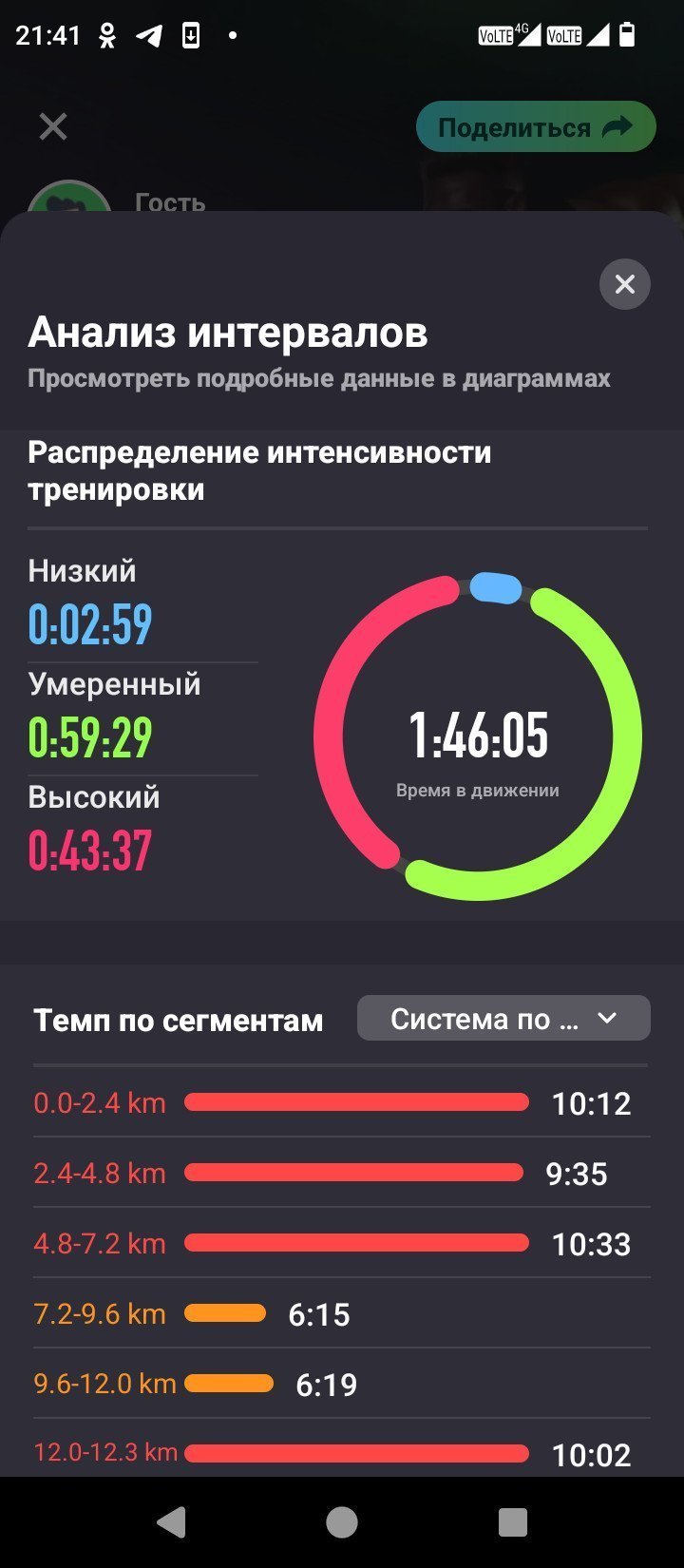Go back with the system back button

tap(171, 1522)
